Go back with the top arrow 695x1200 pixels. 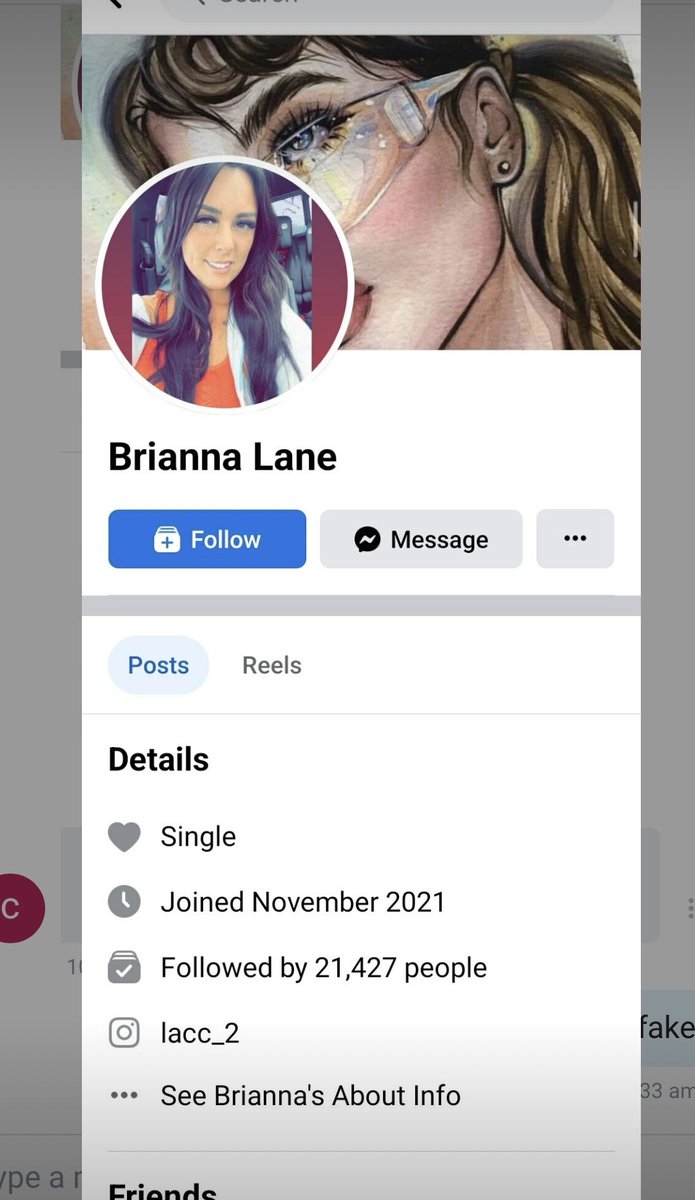point(116,4)
